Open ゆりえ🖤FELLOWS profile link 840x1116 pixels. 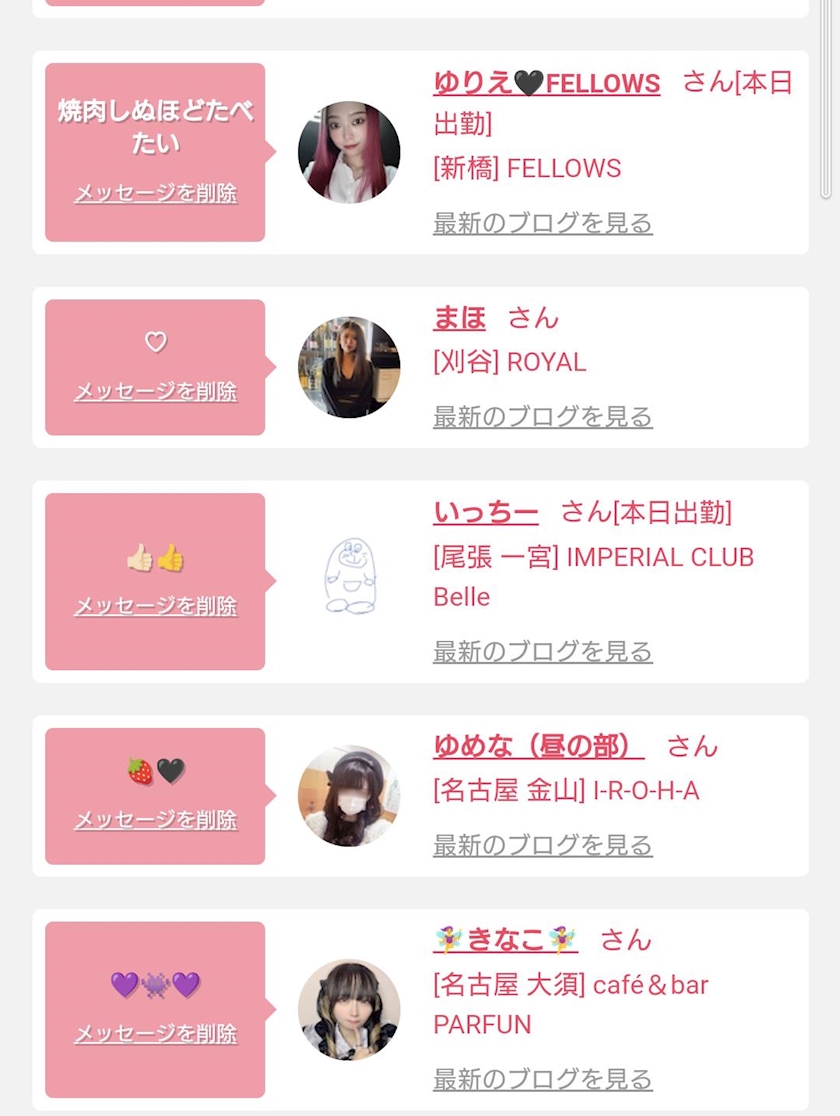point(546,83)
